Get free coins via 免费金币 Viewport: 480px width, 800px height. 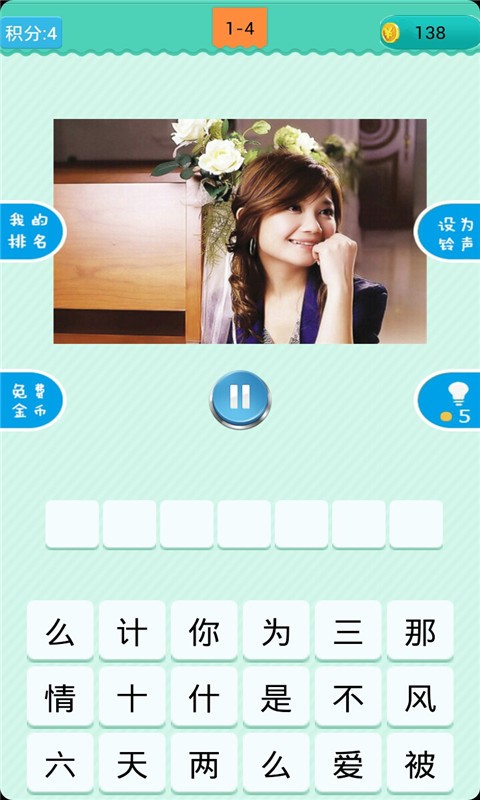tap(31, 400)
